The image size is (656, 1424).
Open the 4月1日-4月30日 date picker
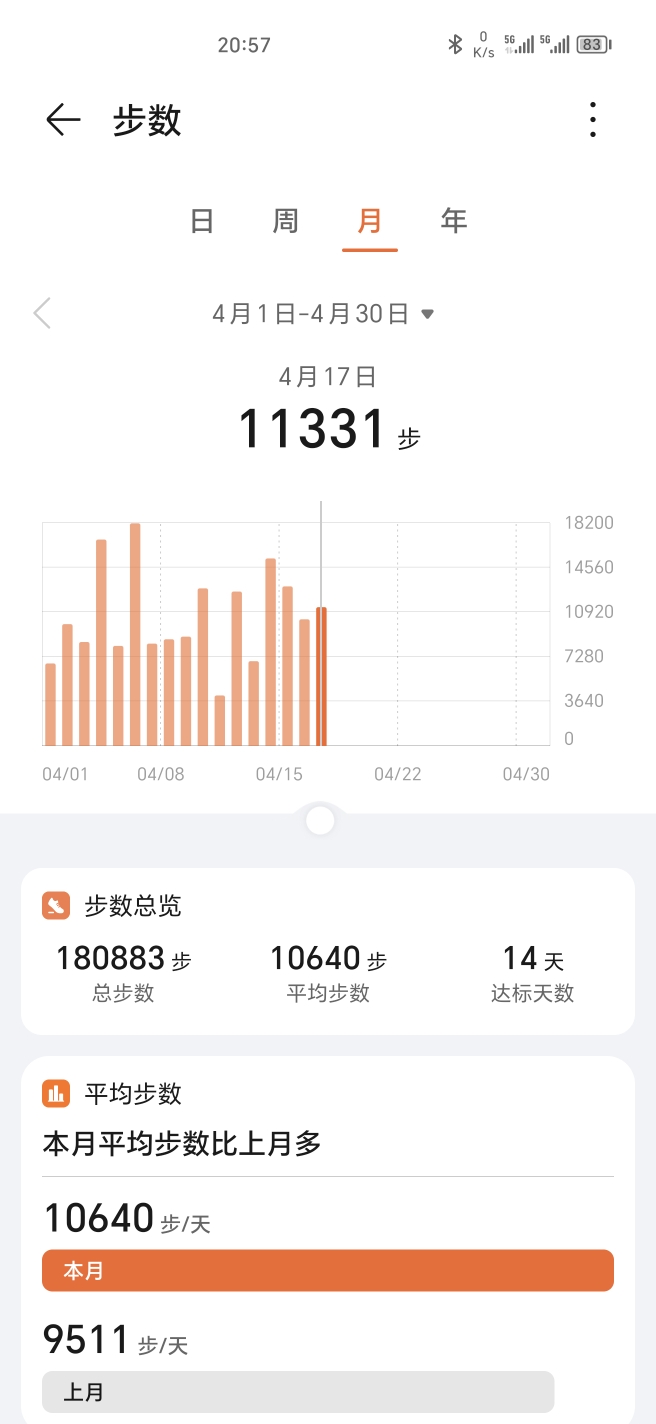tap(323, 314)
